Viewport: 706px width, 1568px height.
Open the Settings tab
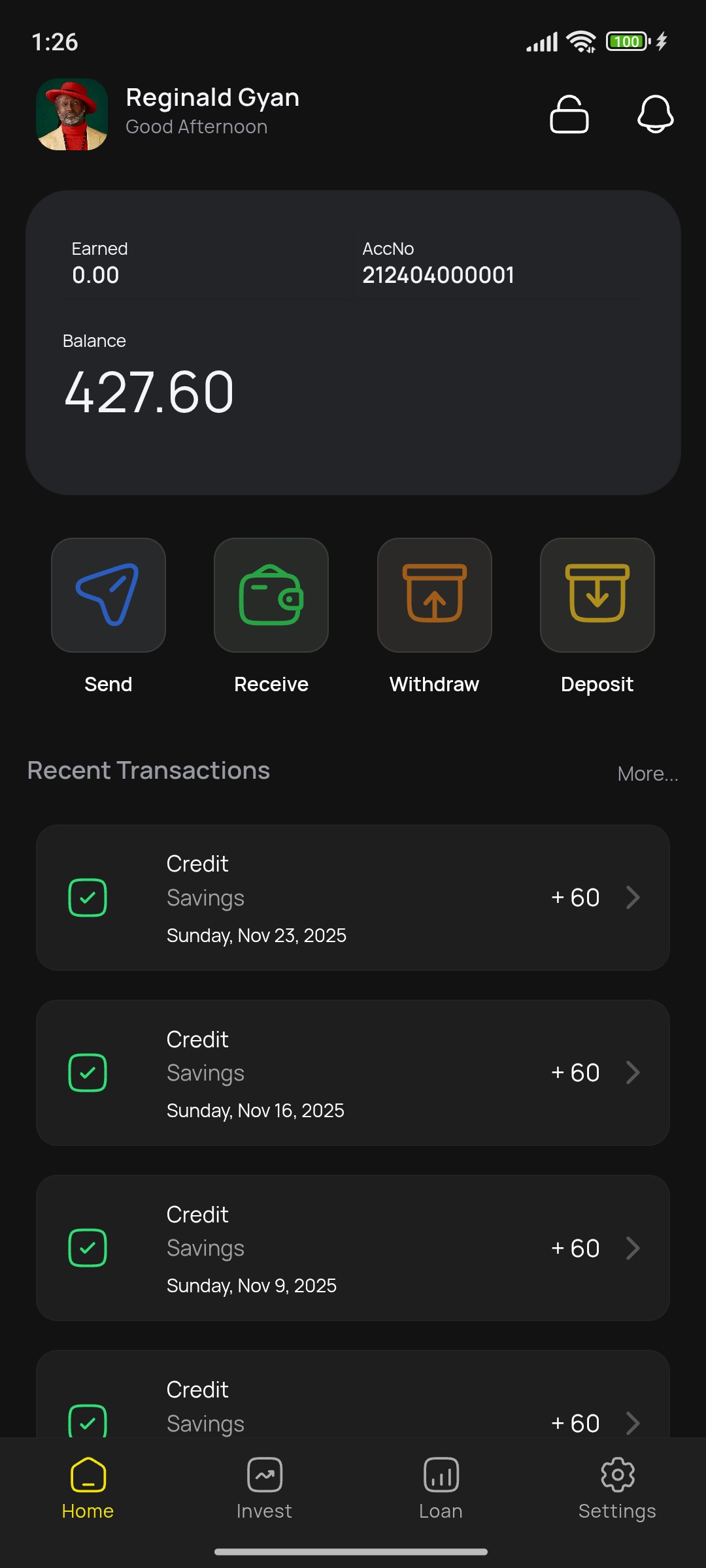pyautogui.click(x=617, y=1488)
